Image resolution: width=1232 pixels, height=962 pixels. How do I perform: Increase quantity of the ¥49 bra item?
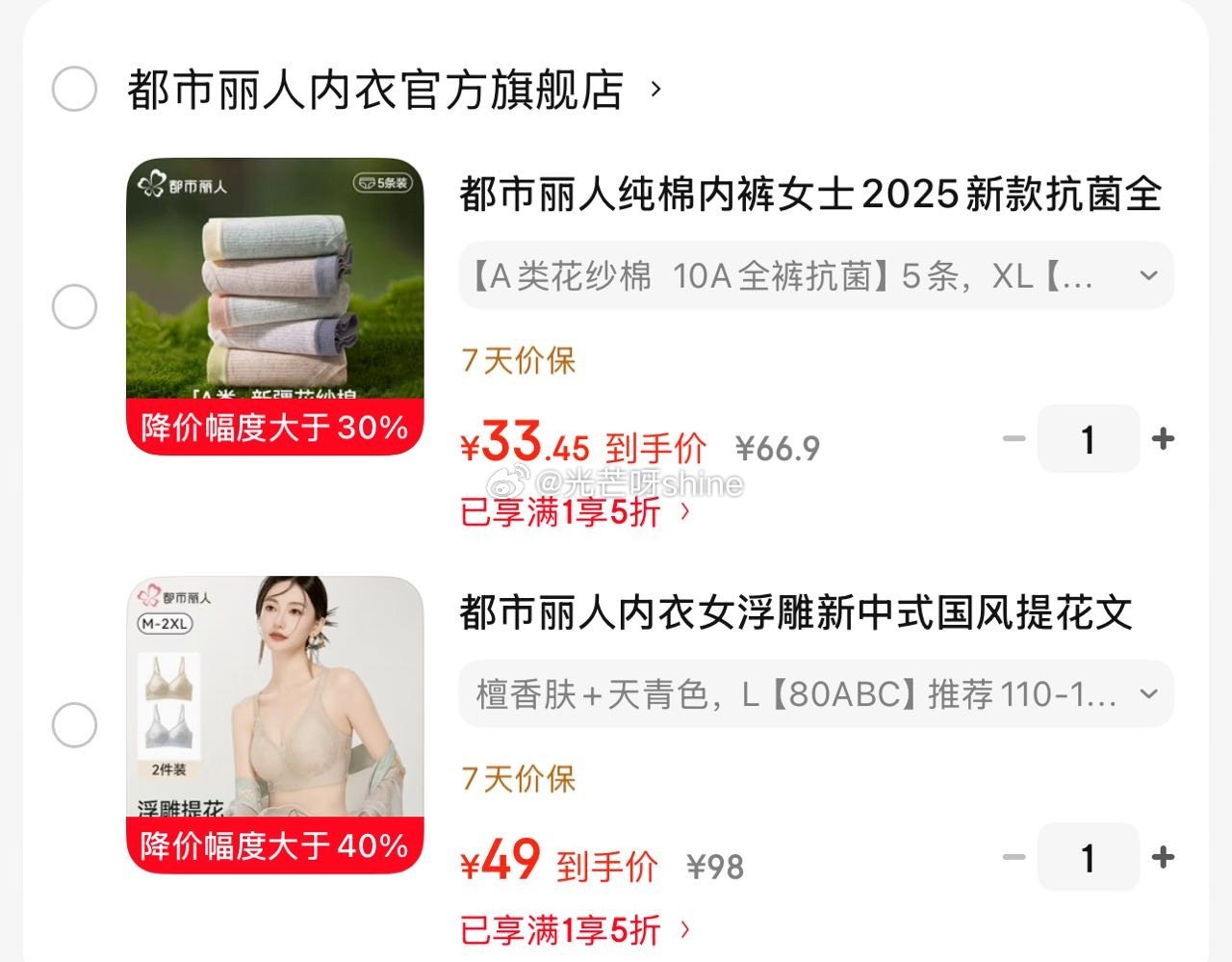pyautogui.click(x=1163, y=857)
